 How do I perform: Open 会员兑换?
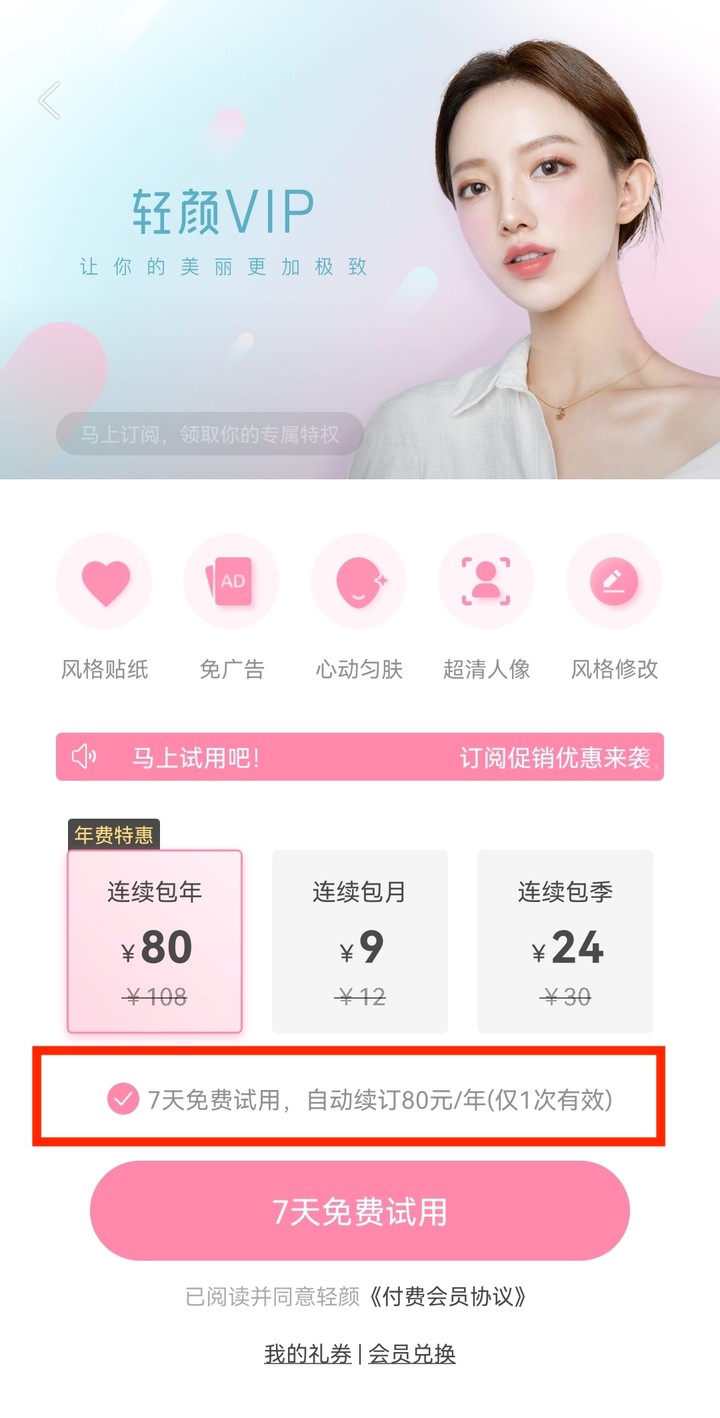click(412, 1354)
